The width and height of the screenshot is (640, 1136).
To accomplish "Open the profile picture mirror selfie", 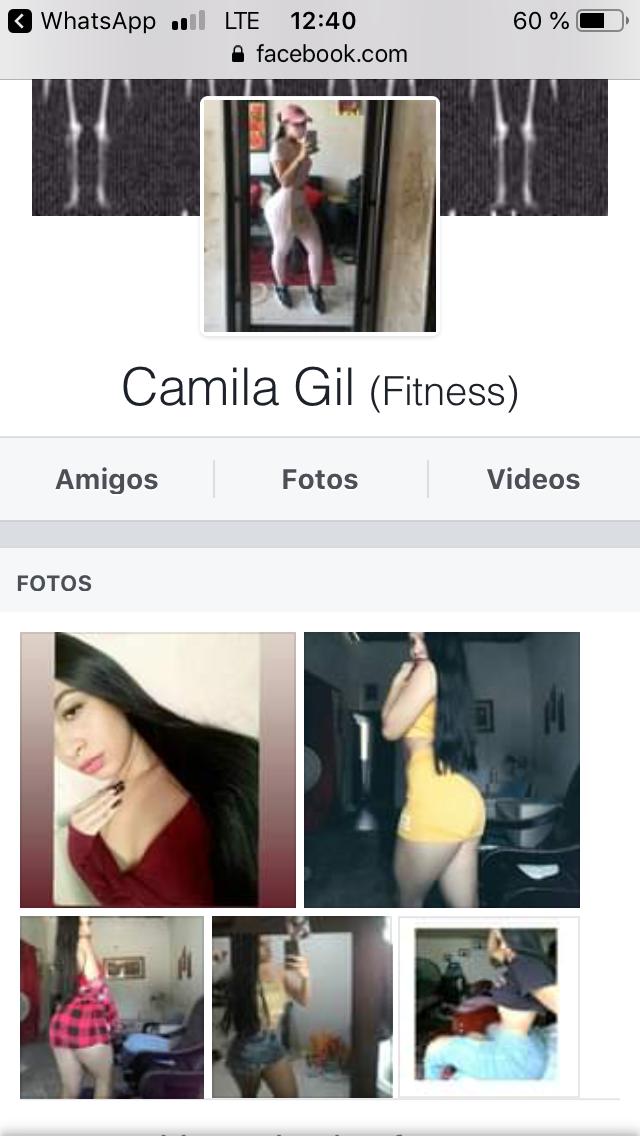I will pos(320,215).
